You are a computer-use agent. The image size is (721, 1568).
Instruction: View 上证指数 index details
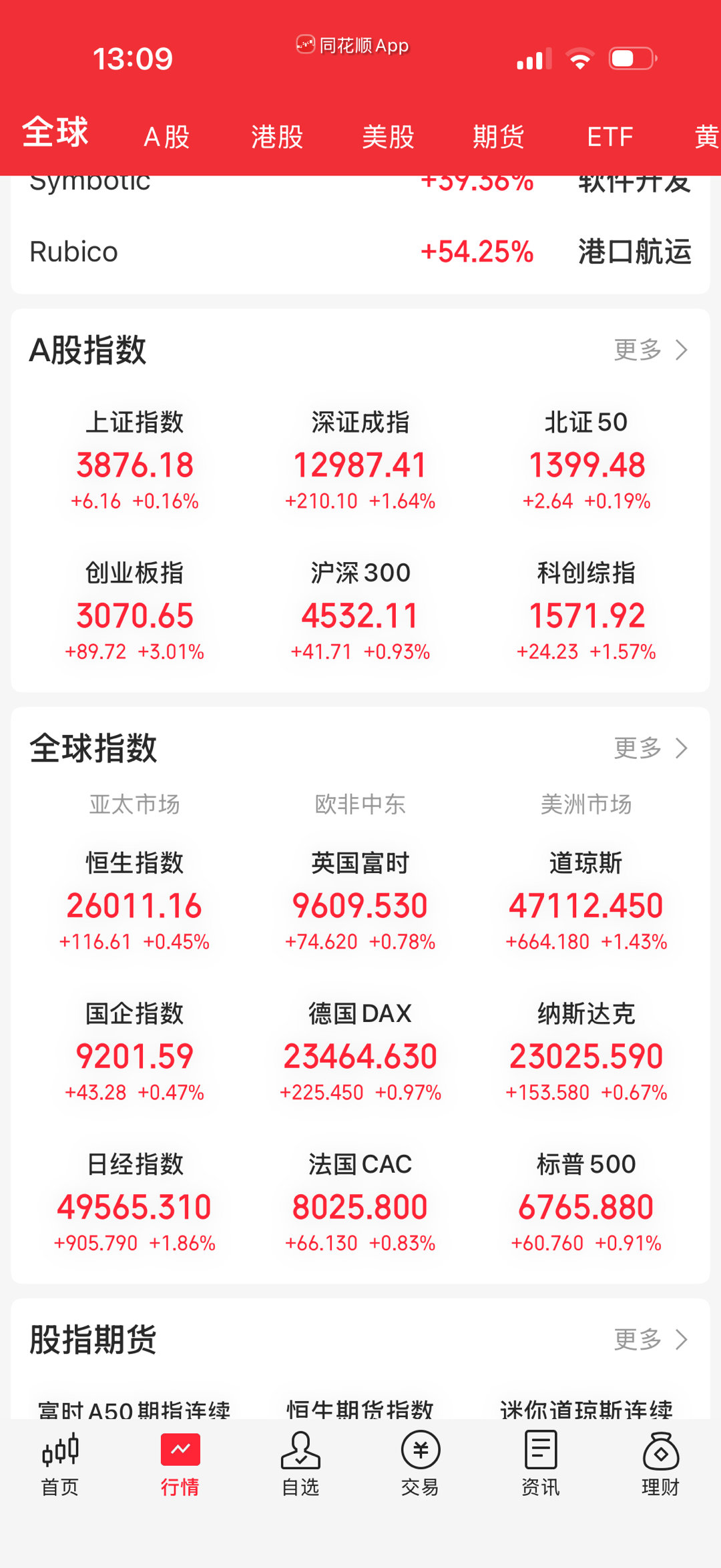[x=136, y=461]
